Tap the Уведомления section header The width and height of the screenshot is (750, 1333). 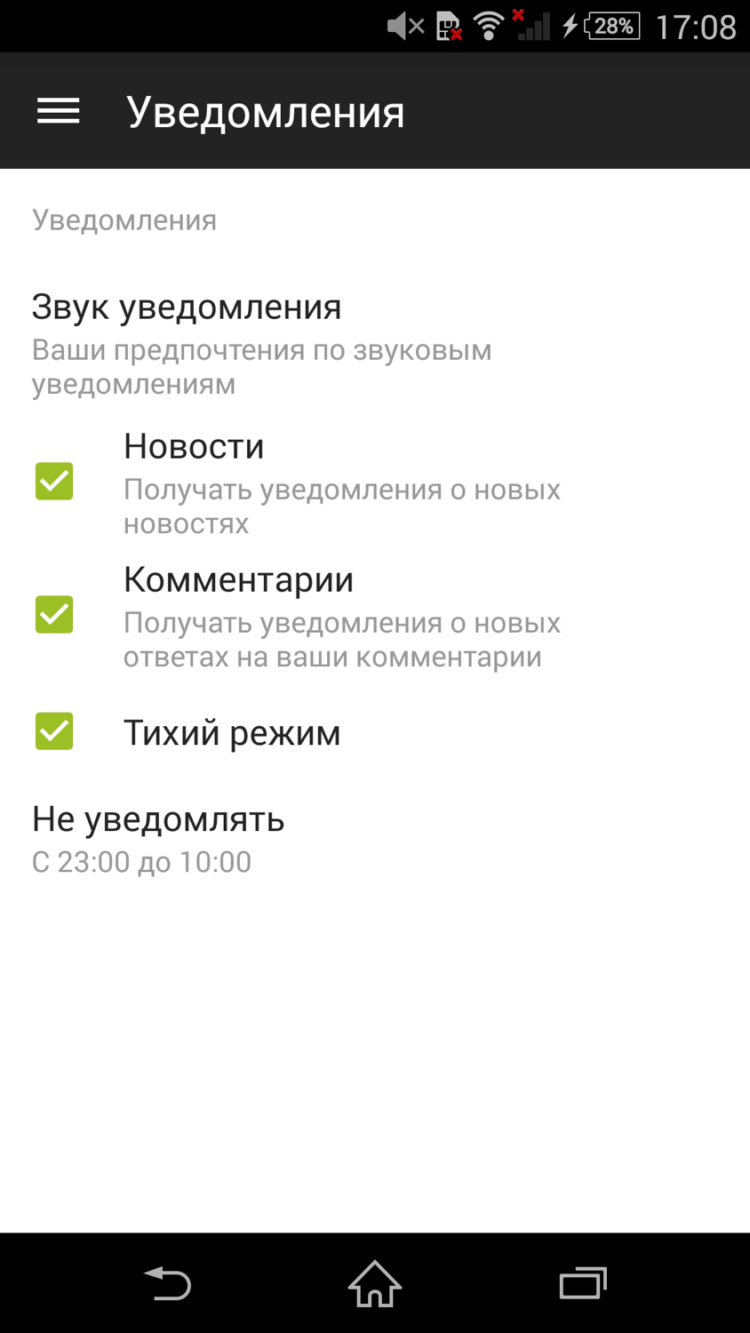[x=124, y=220]
